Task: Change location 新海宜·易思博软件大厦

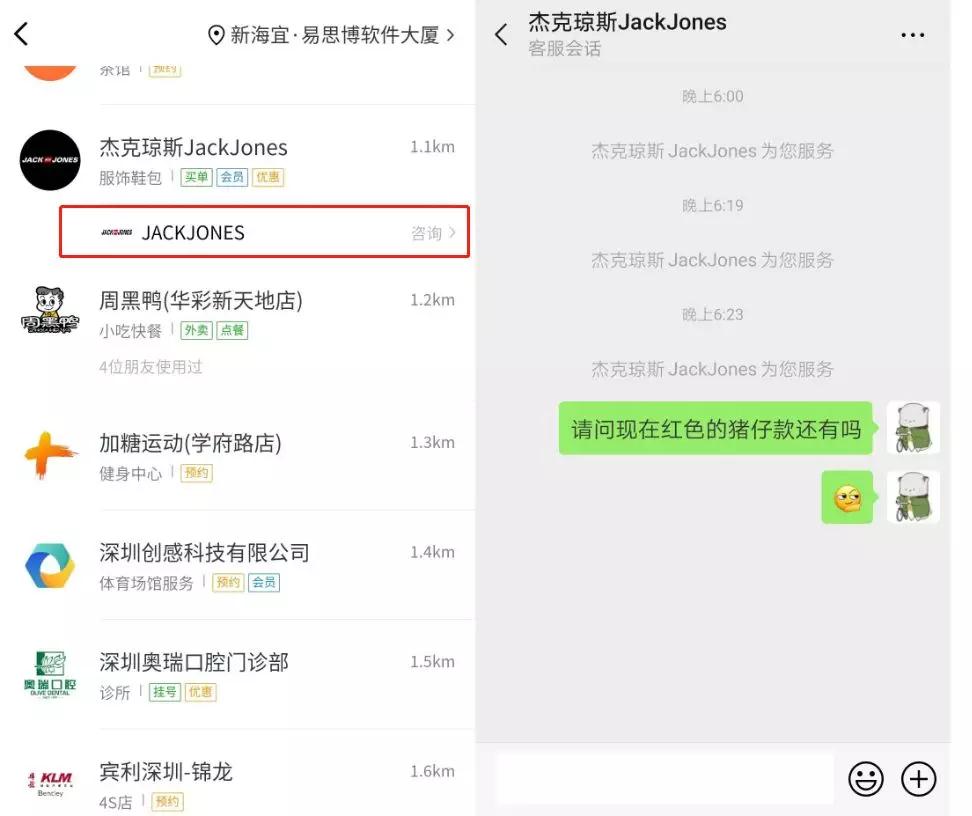Action: [331, 35]
